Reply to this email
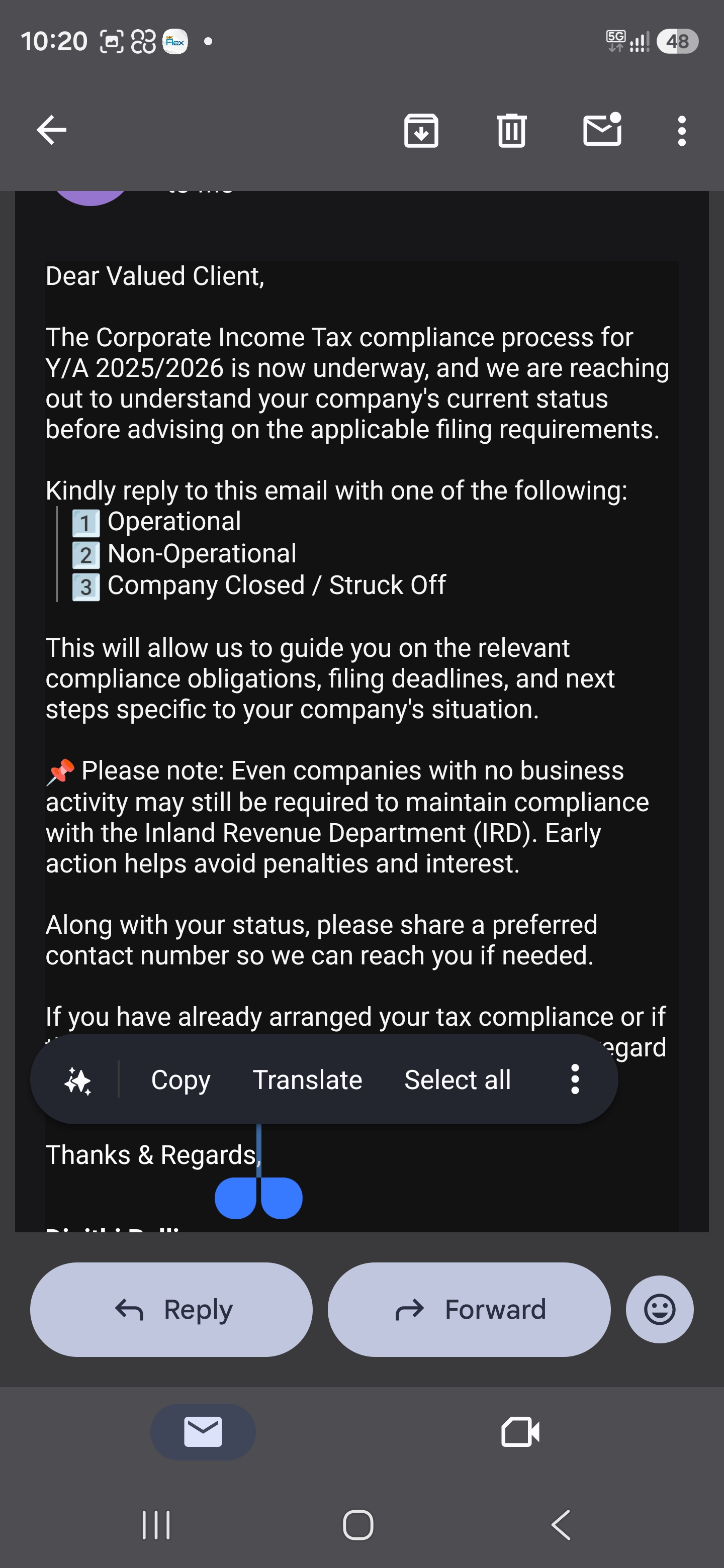The height and width of the screenshot is (1568, 724). 171,1309
